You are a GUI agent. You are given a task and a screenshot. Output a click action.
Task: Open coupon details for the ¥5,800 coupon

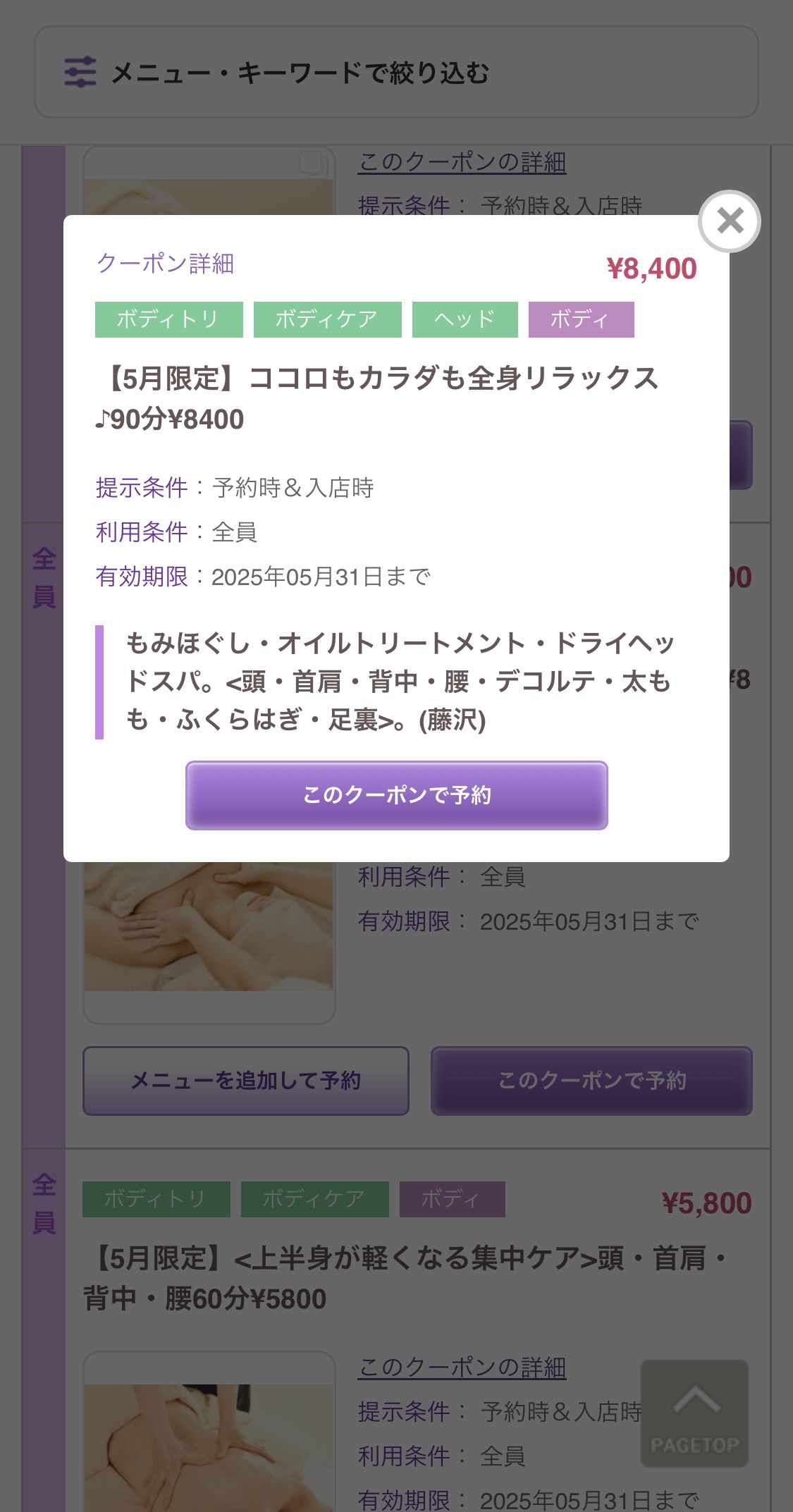(462, 1367)
